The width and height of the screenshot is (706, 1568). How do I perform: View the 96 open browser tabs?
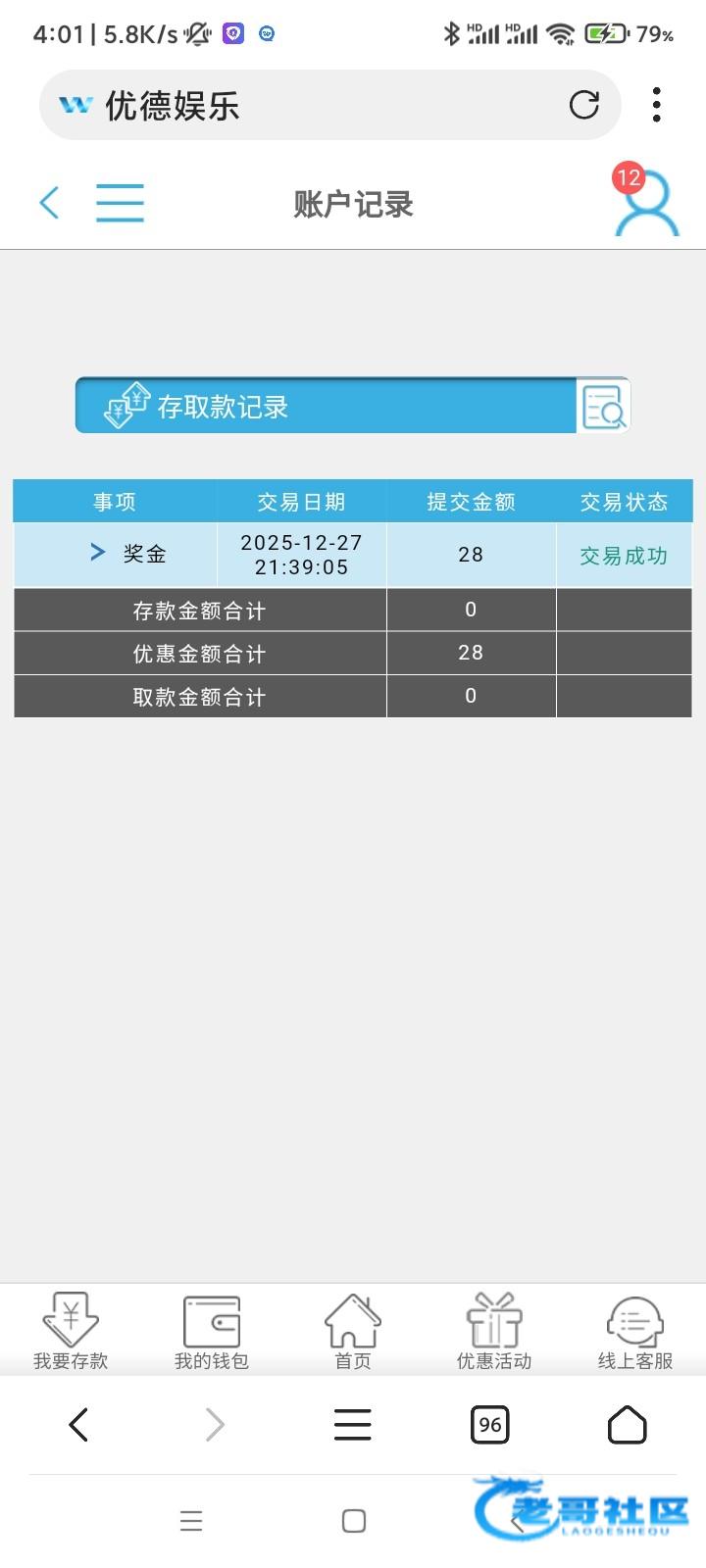(x=489, y=1424)
